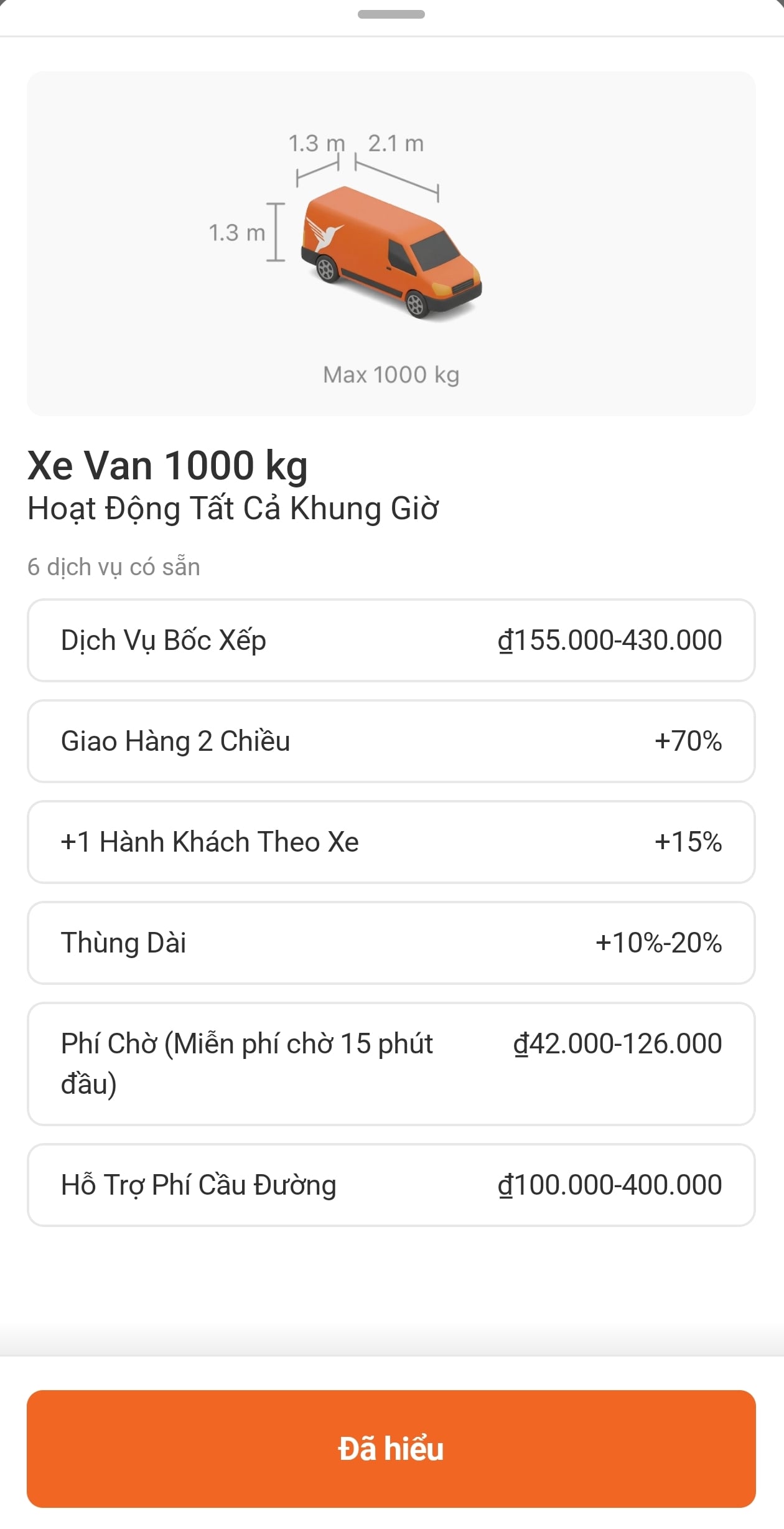Tap the bottom sheet drag handle
784x1529 pixels.
pos(391,14)
